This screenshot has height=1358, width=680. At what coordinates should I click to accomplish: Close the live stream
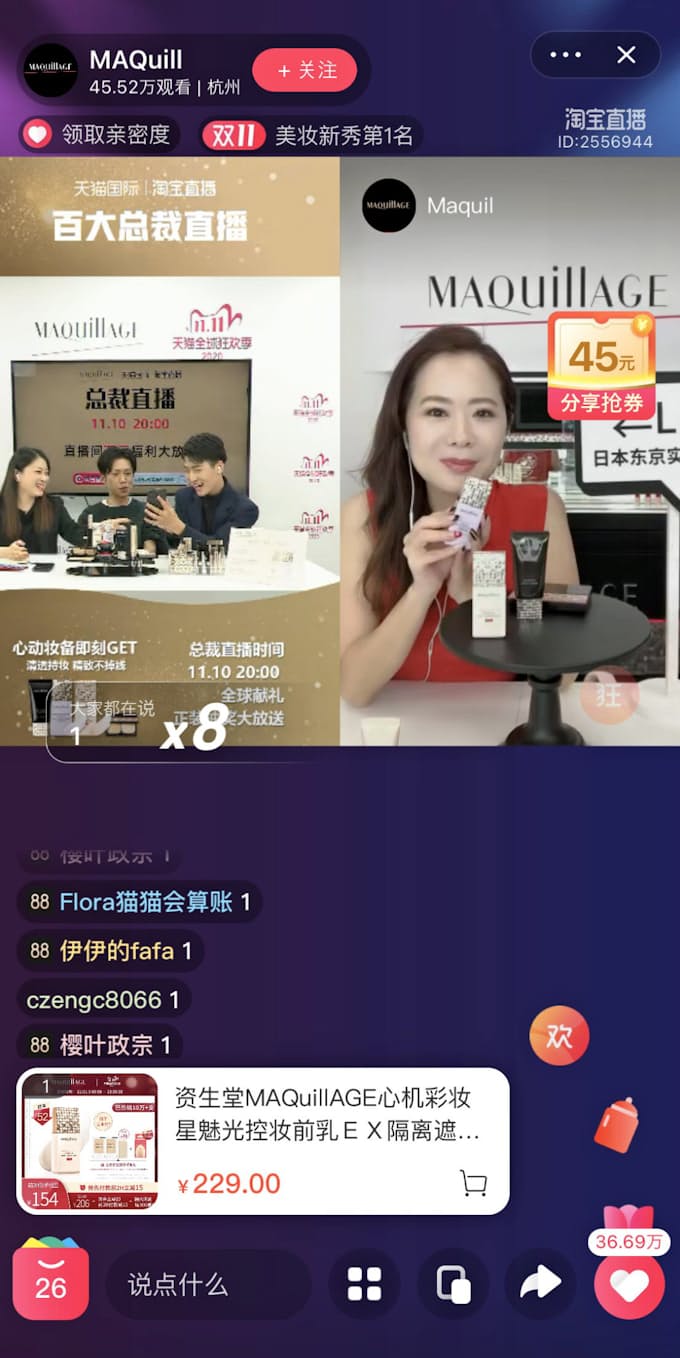[x=626, y=56]
